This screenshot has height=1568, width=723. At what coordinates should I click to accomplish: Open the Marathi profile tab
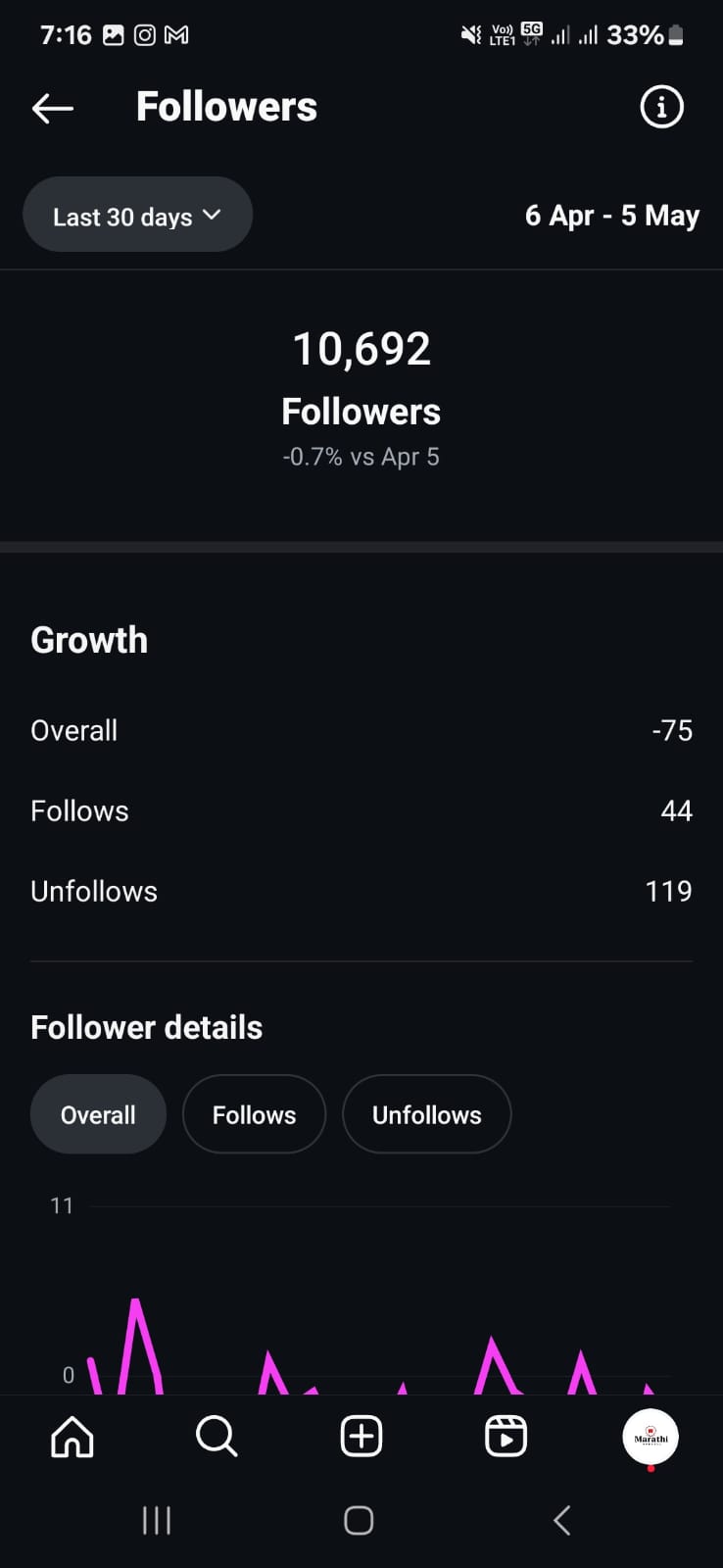651,1437
